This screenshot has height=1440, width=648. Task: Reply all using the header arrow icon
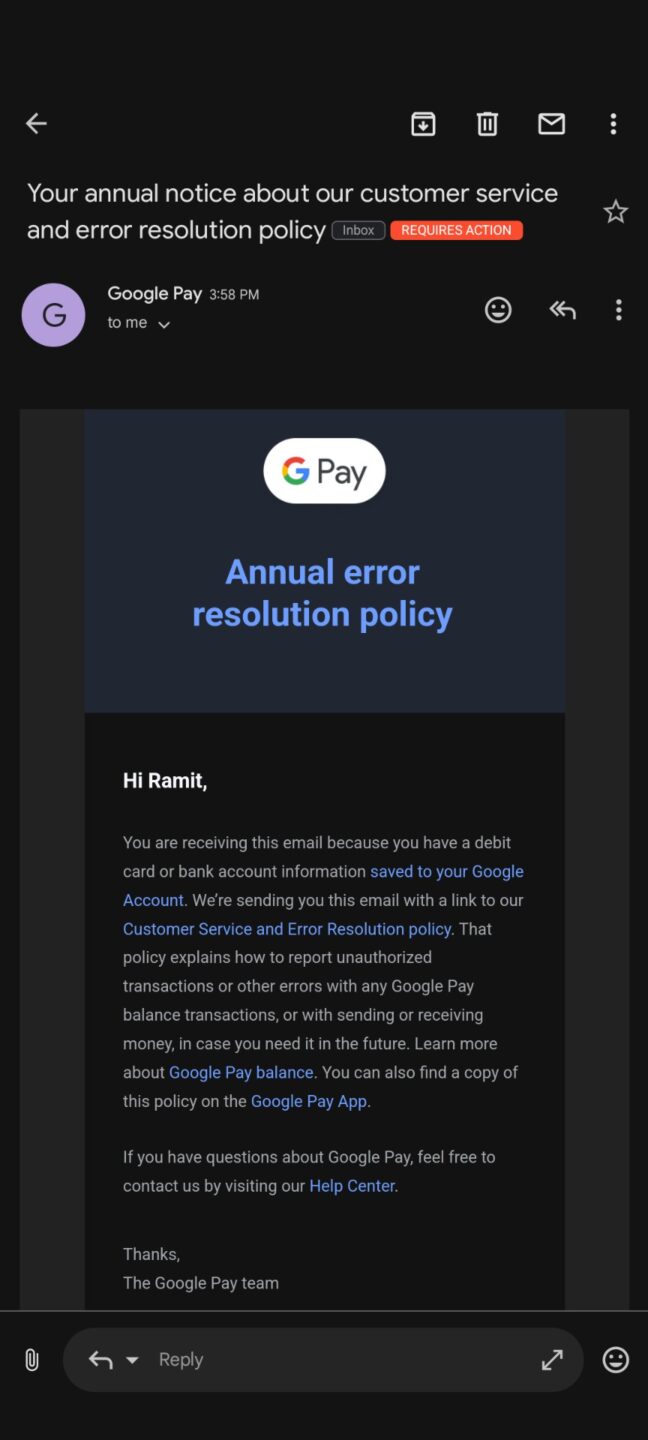(562, 310)
